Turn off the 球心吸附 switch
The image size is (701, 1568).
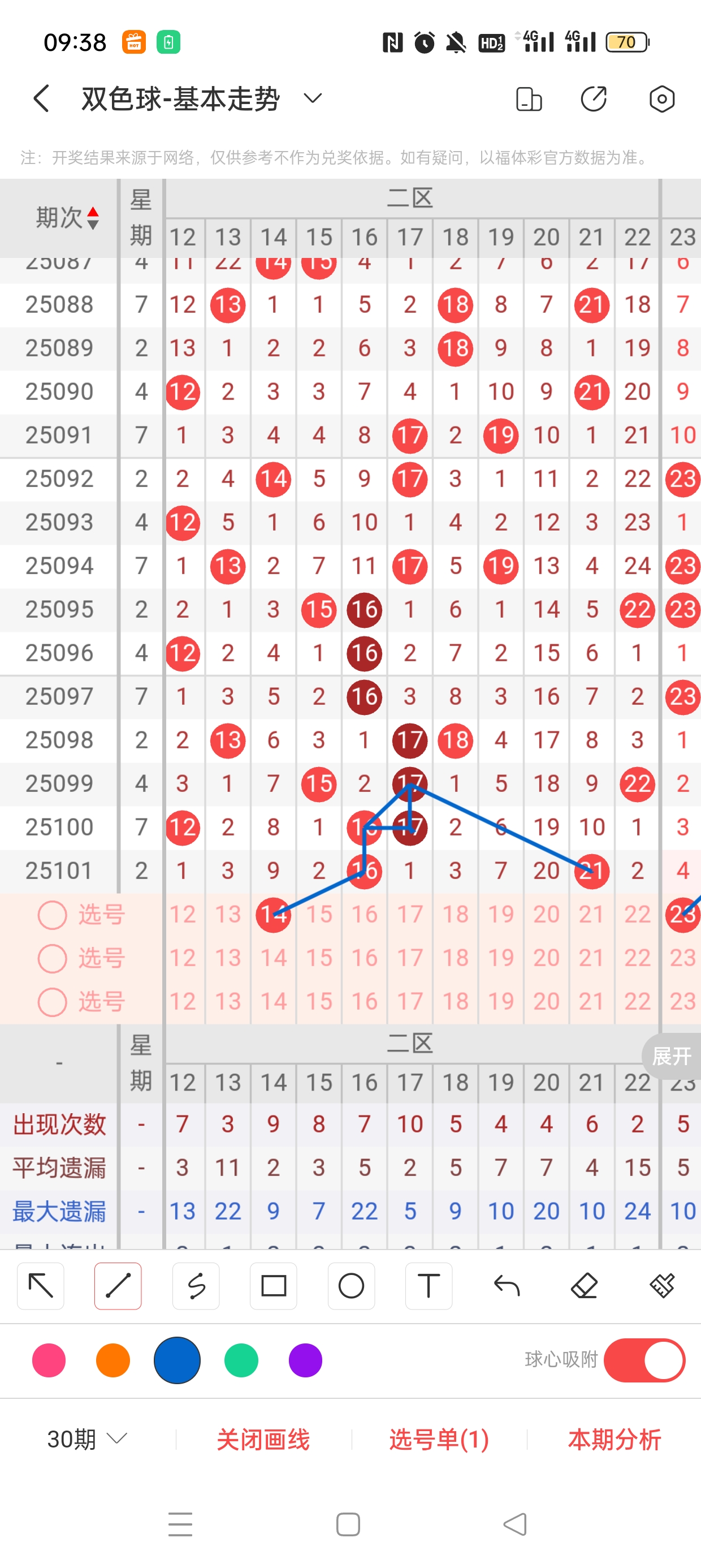pyautogui.click(x=644, y=1360)
